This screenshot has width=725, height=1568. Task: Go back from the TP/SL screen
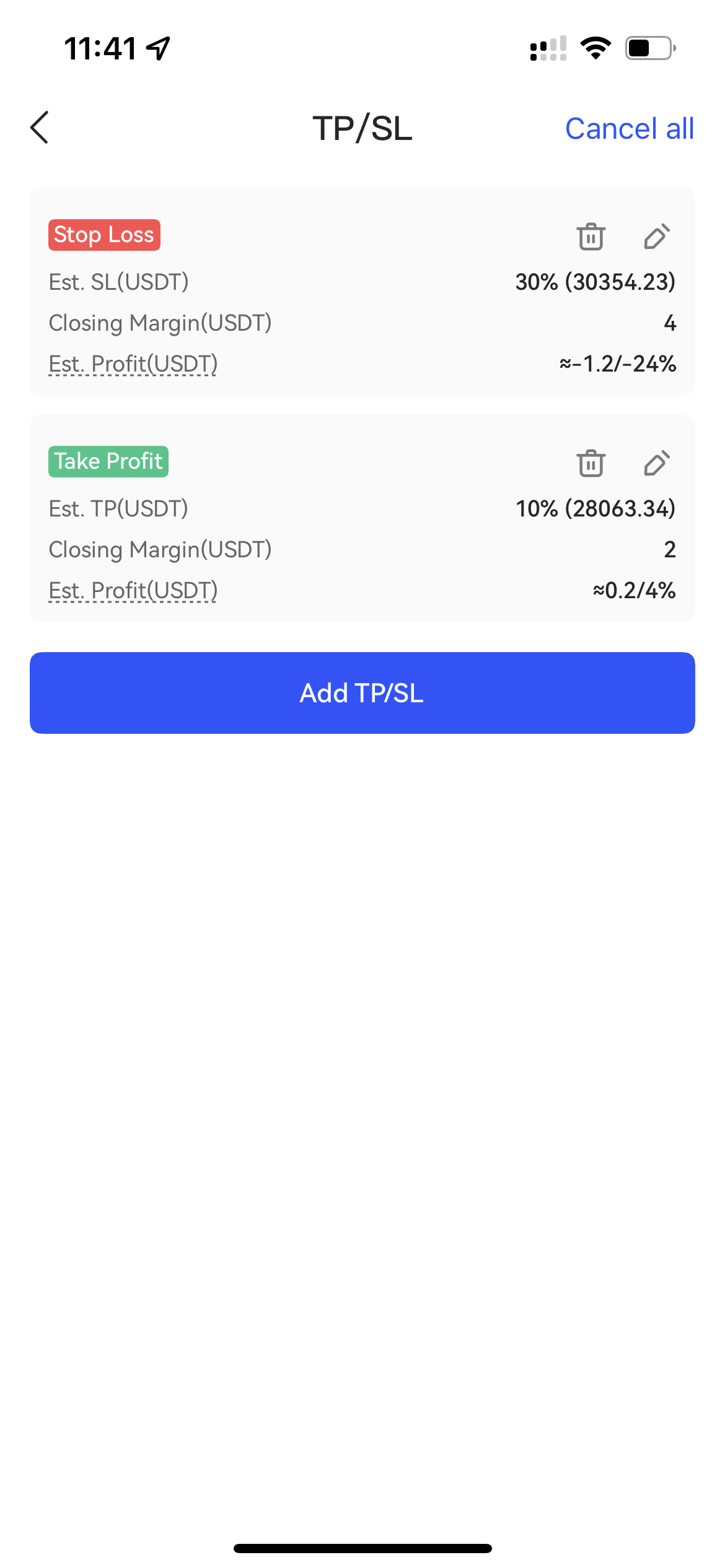(40, 128)
